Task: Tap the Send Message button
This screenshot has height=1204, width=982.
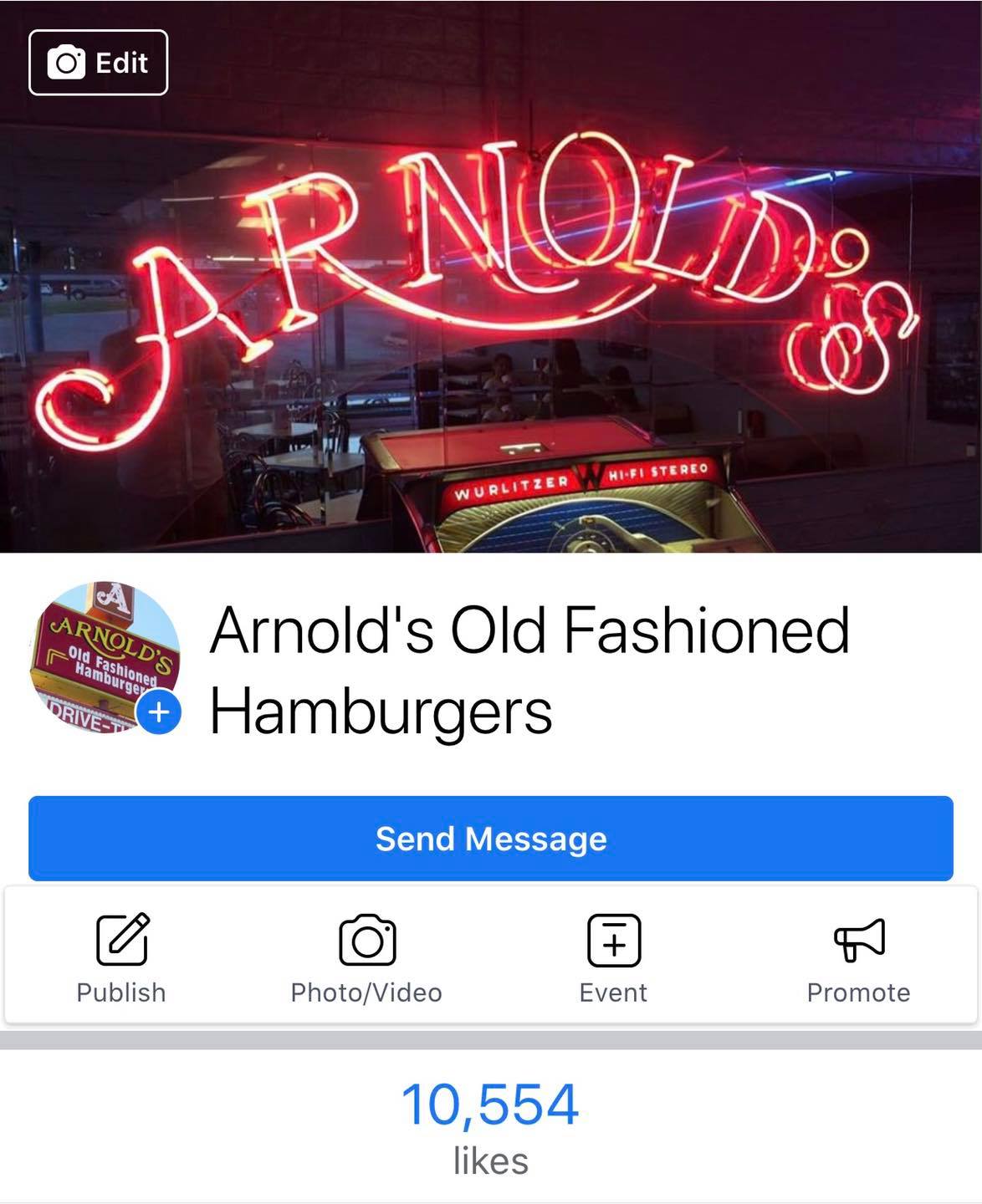Action: coord(491,839)
